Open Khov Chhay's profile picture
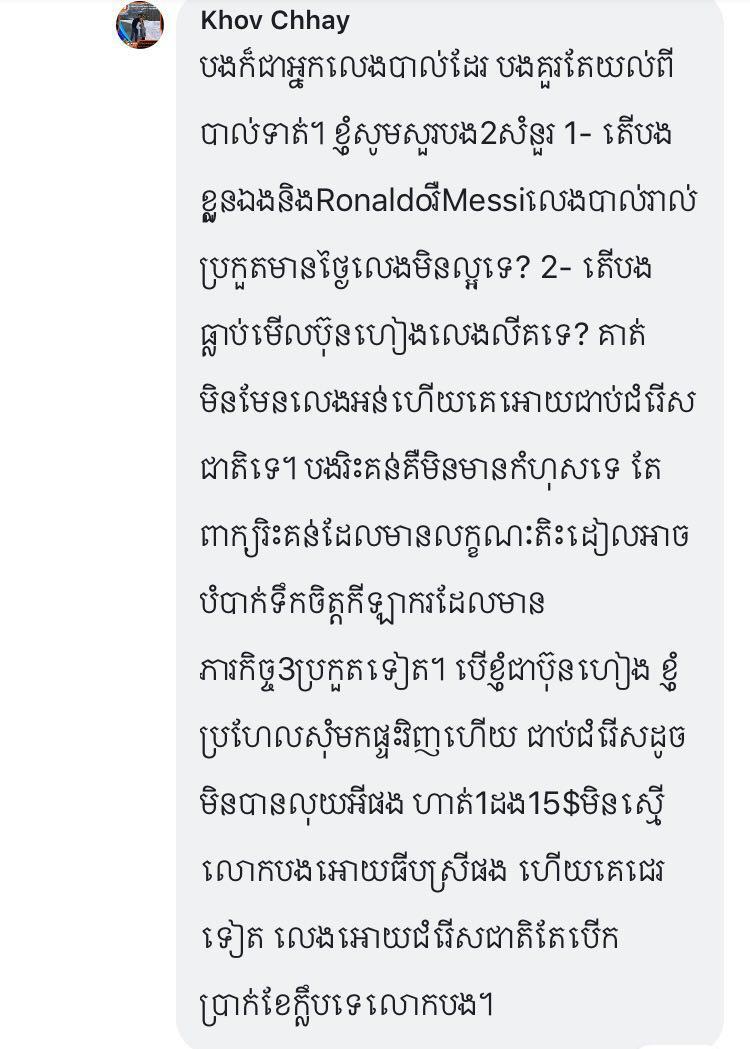 tap(139, 23)
